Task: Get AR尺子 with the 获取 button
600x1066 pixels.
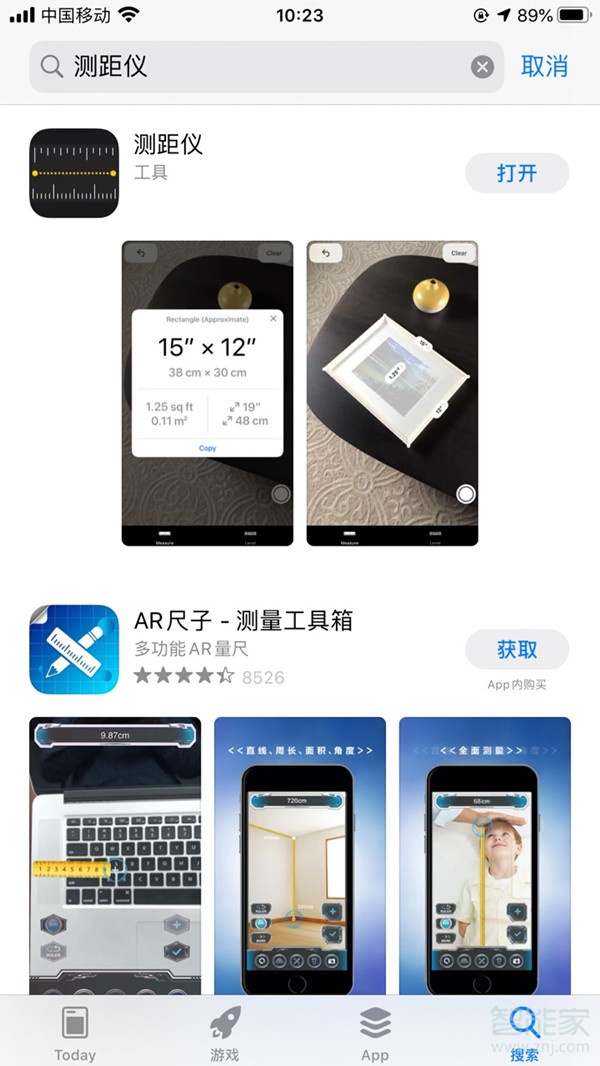Action: tap(517, 650)
